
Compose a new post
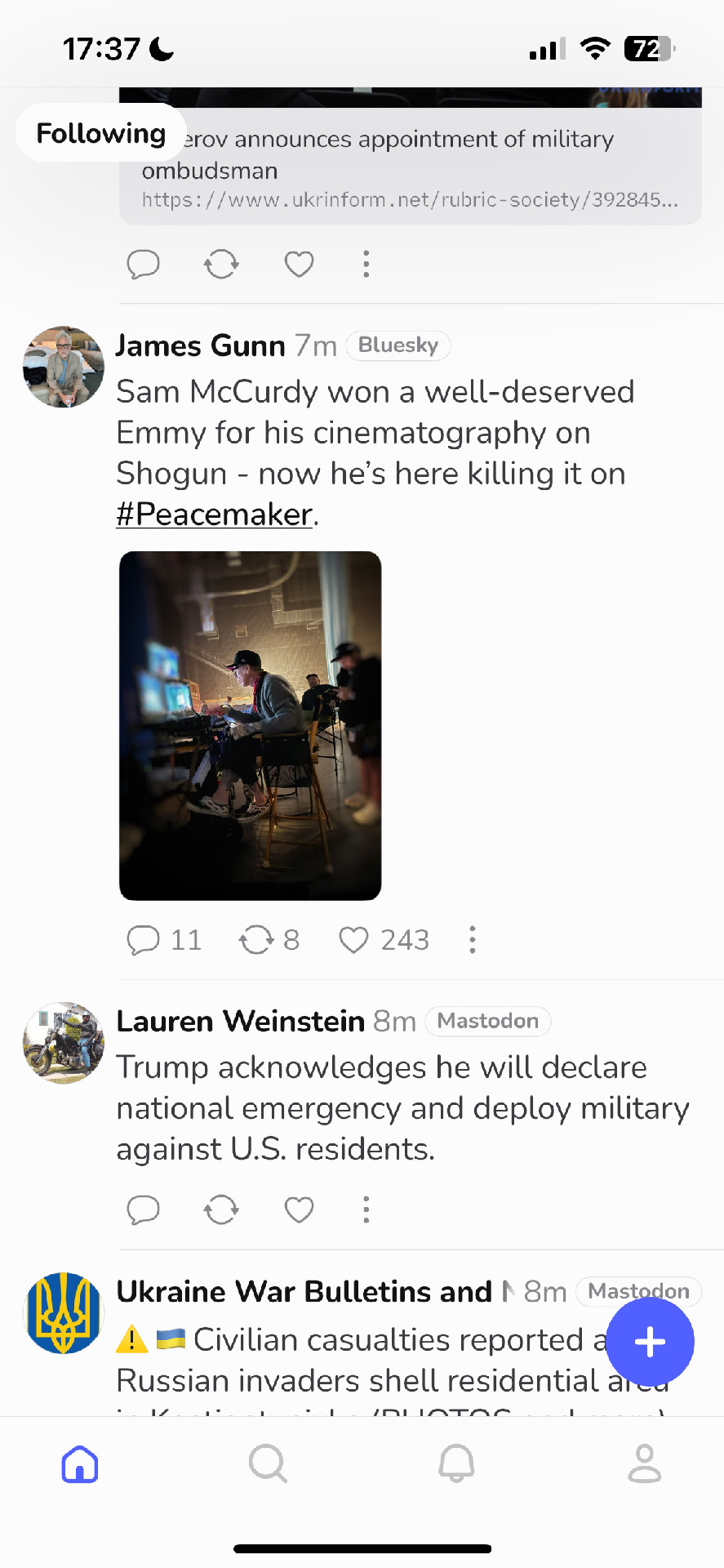coord(650,1342)
